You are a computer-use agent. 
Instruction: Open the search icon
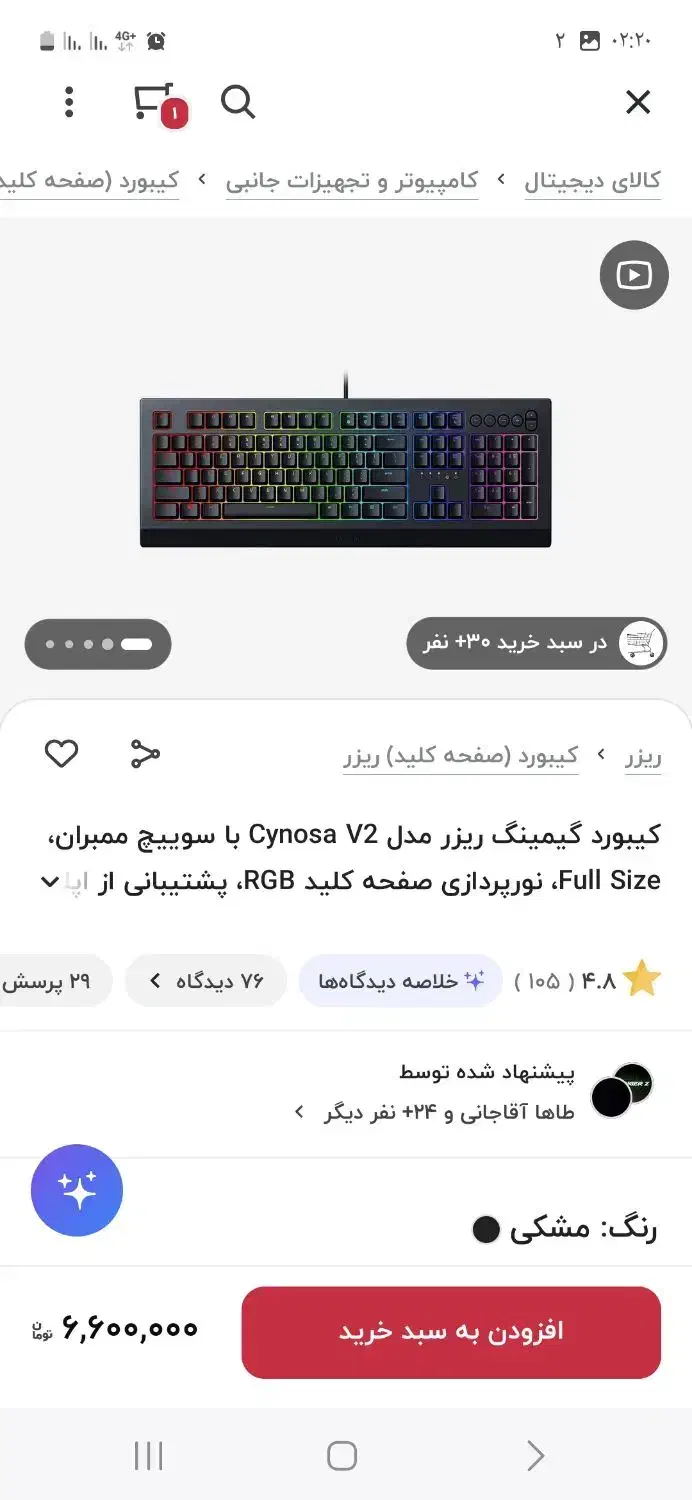coord(238,102)
